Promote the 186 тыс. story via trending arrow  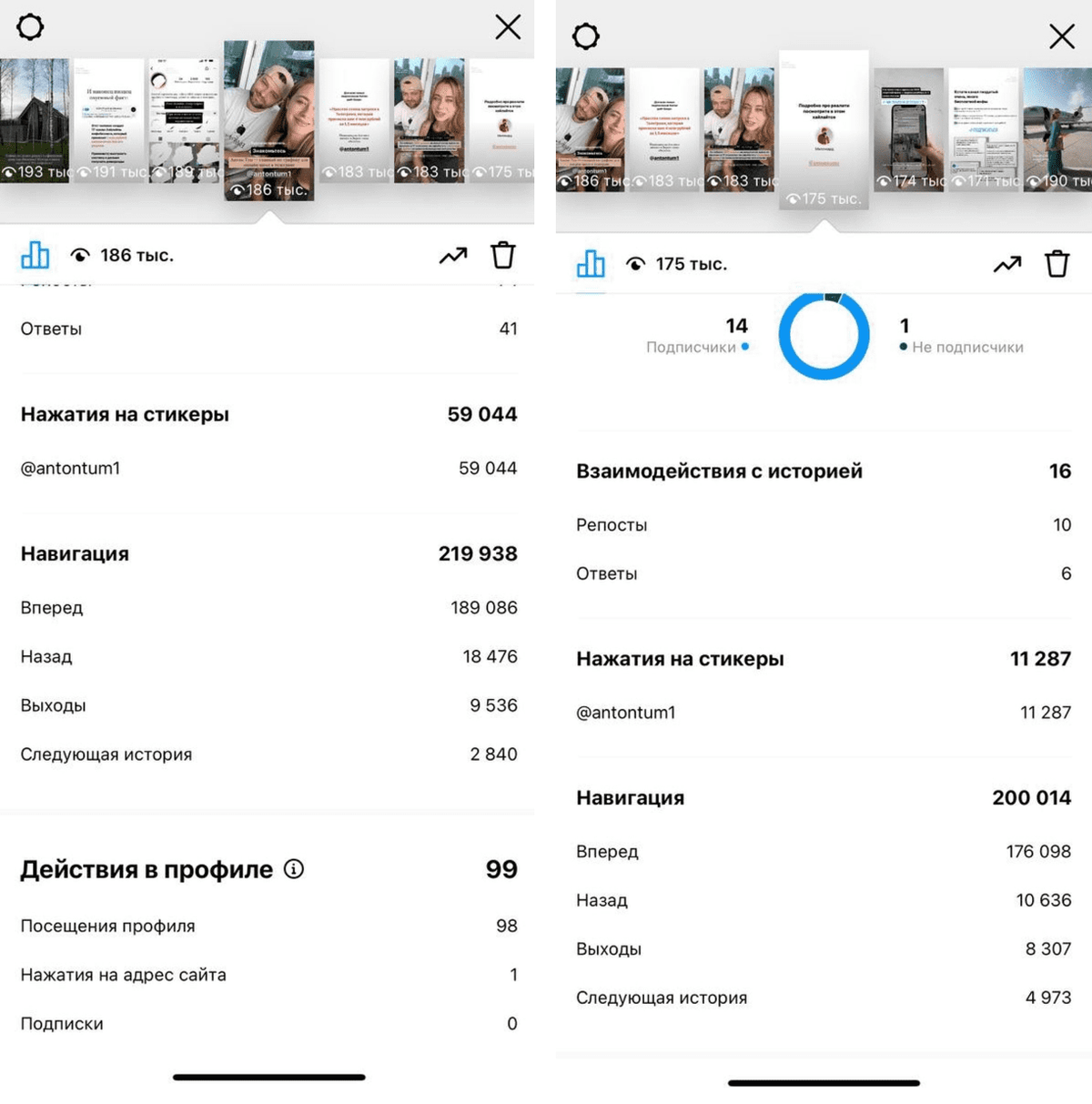[x=452, y=256]
